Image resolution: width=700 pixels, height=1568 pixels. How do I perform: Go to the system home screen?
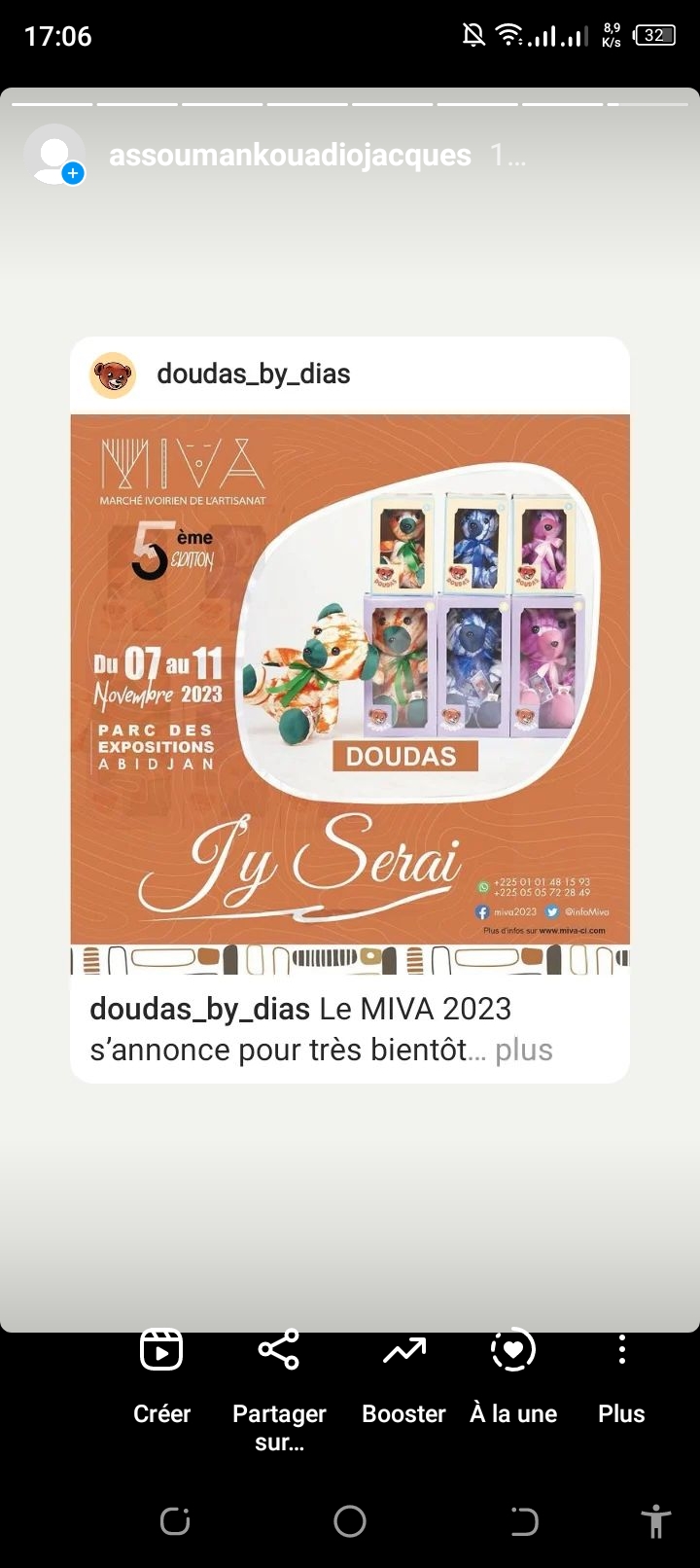click(350, 1520)
